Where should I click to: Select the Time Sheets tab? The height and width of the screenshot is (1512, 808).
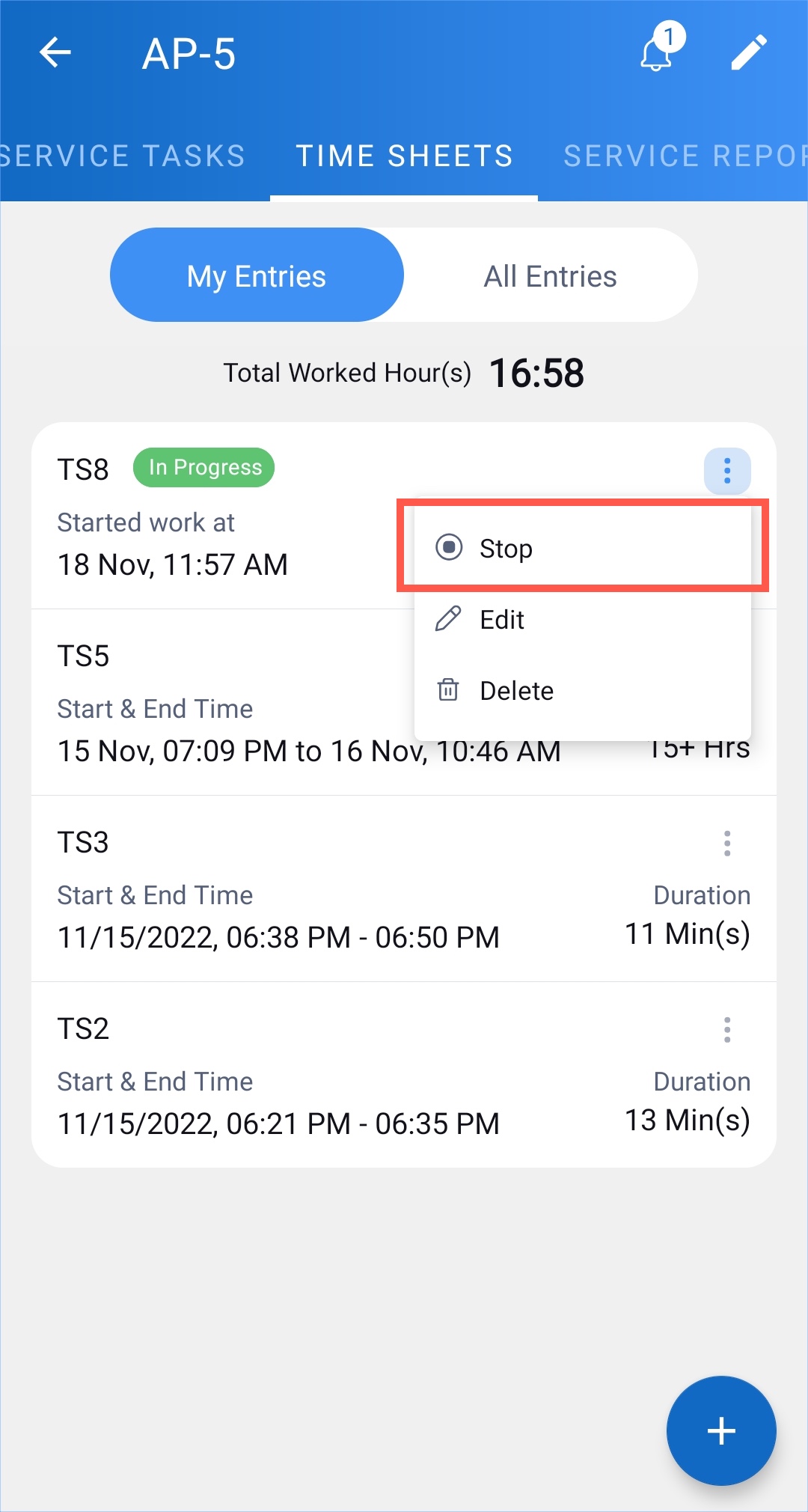[x=404, y=156]
